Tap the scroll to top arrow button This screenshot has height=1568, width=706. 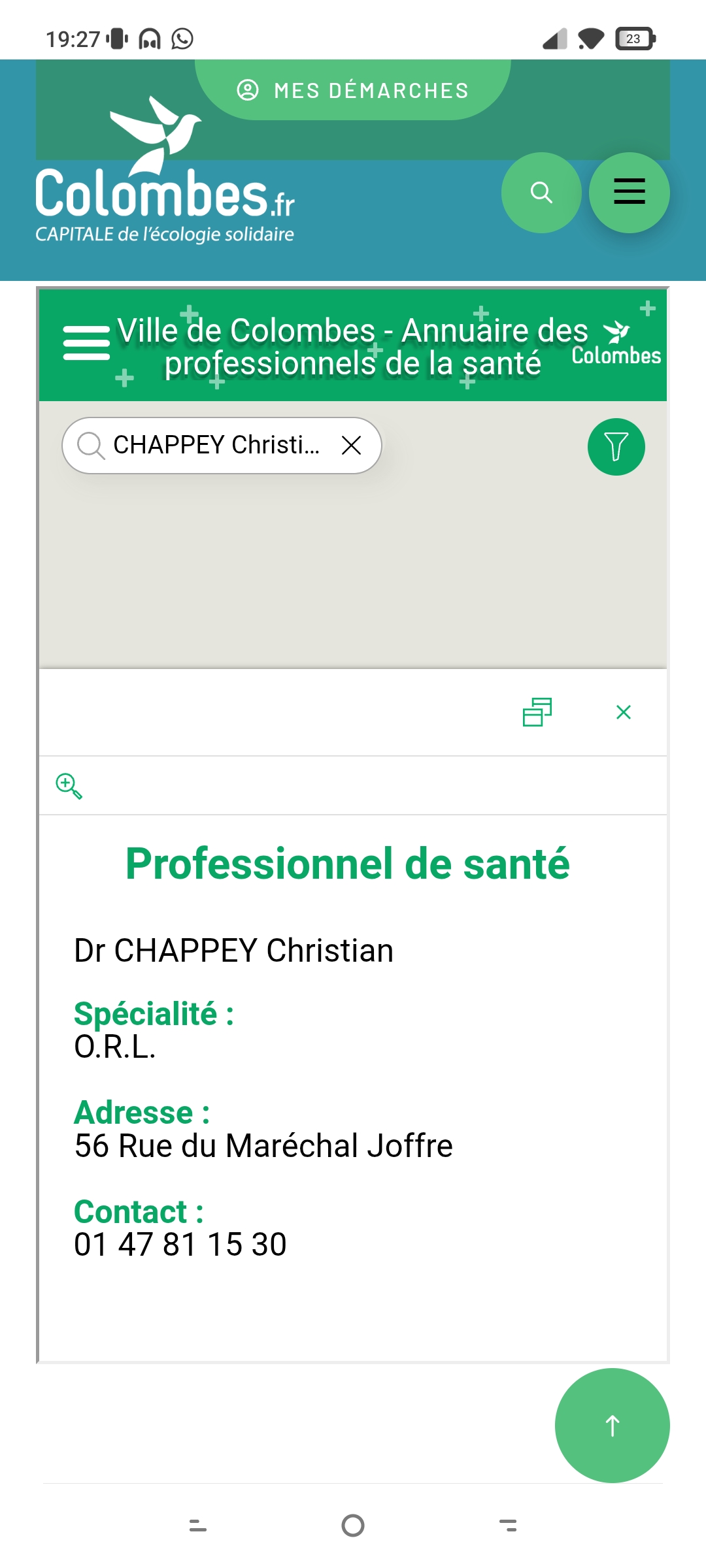[x=612, y=1426]
